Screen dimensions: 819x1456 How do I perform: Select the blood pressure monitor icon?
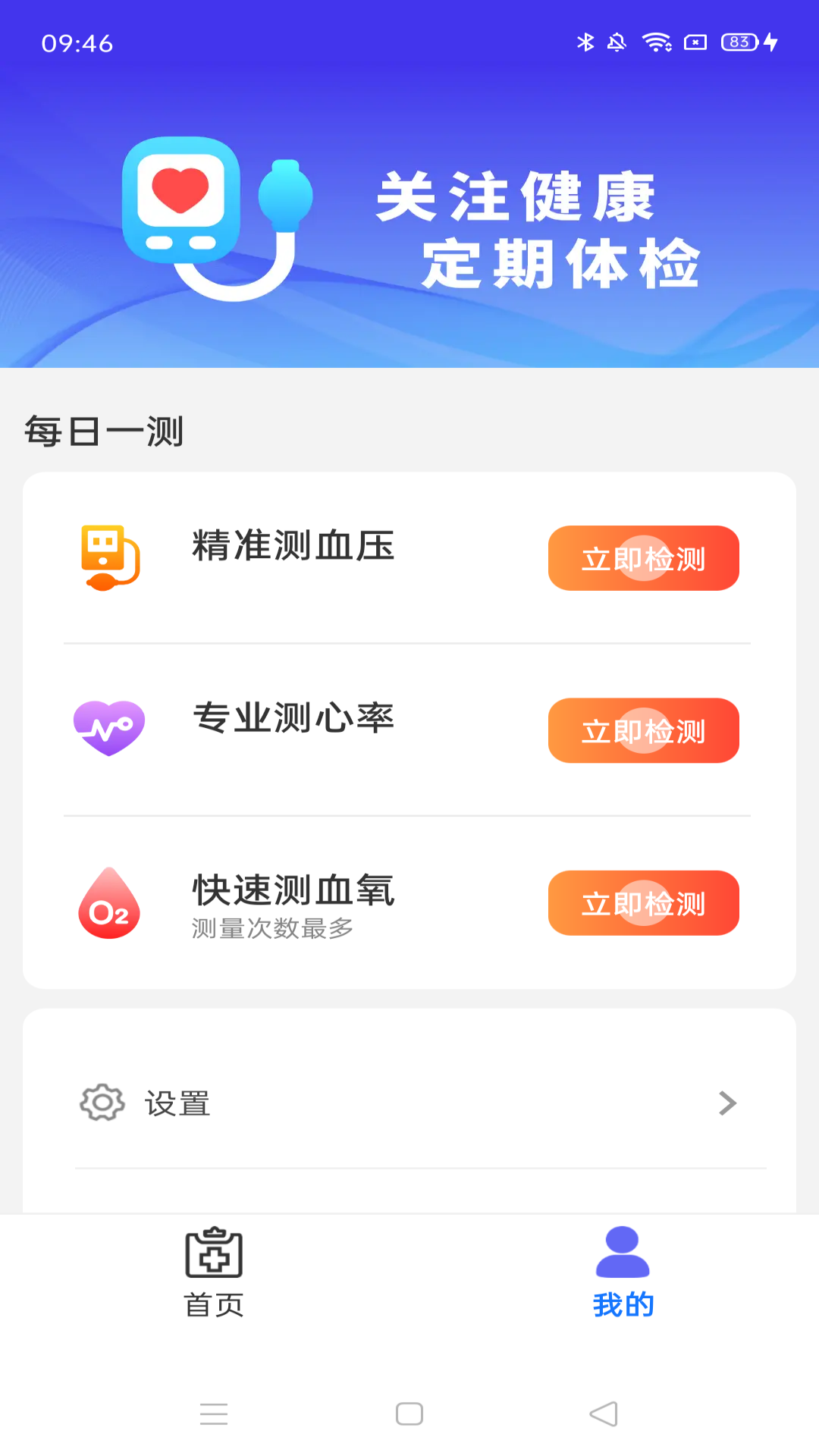108,558
